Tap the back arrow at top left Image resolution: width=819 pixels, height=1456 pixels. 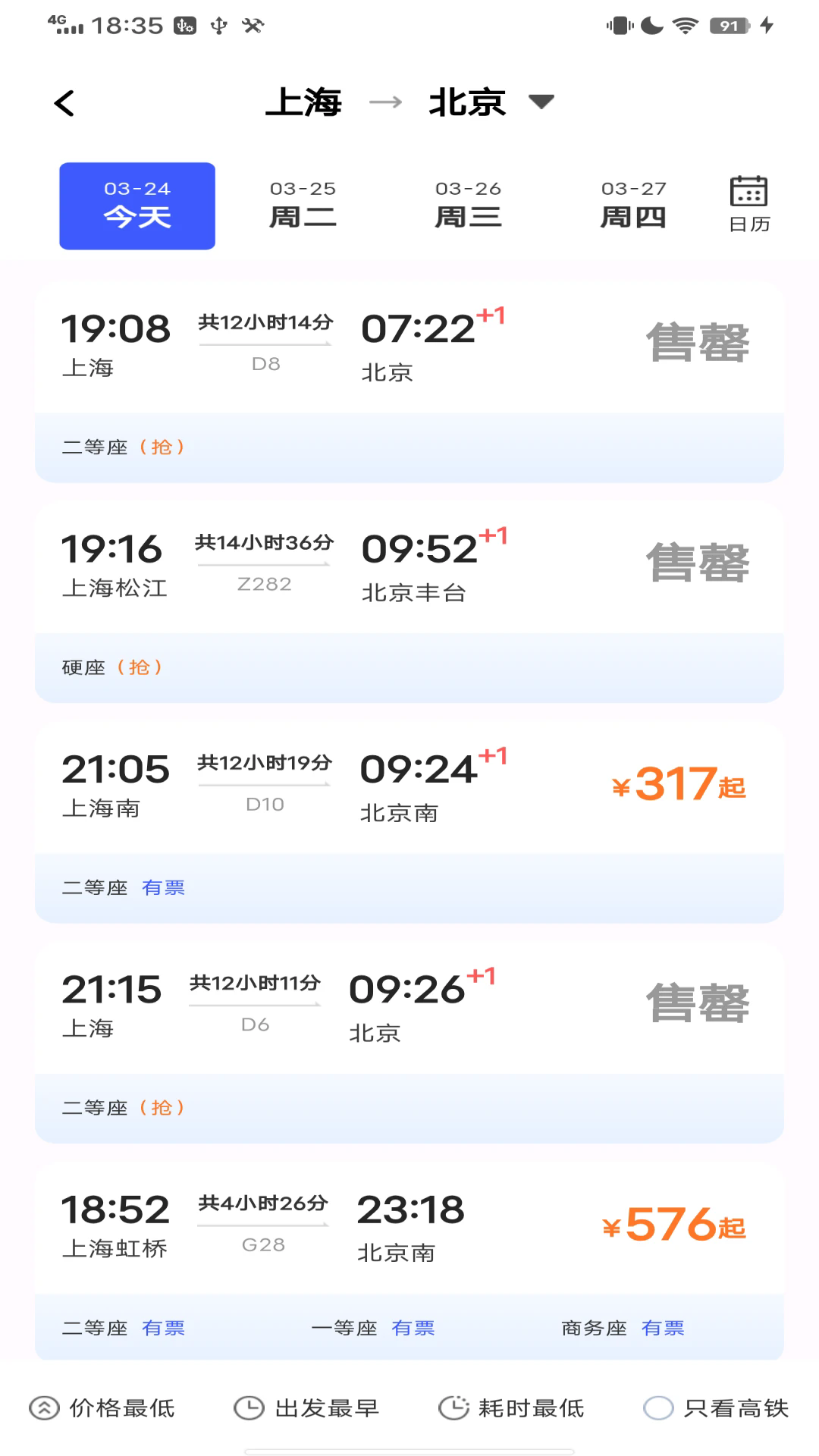(x=65, y=102)
